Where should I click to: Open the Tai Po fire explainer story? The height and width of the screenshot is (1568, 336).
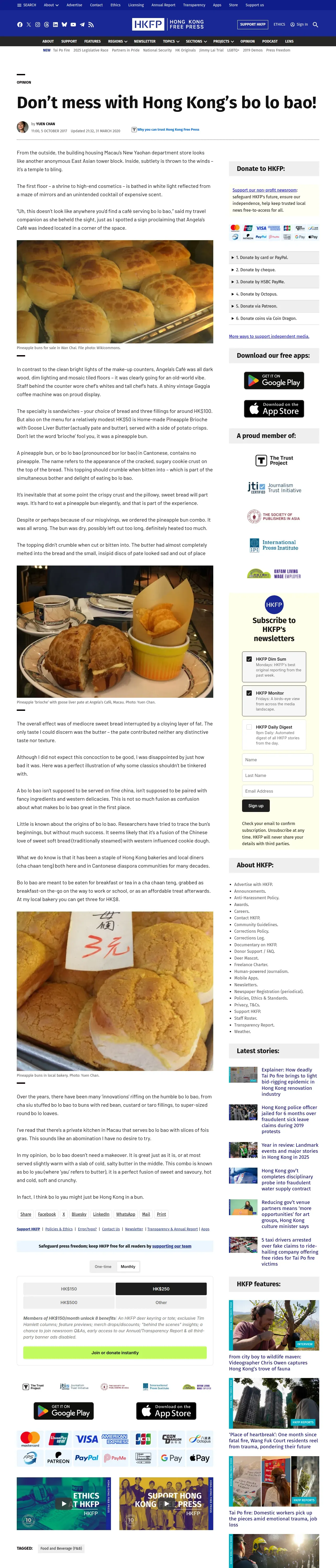click(290, 1082)
